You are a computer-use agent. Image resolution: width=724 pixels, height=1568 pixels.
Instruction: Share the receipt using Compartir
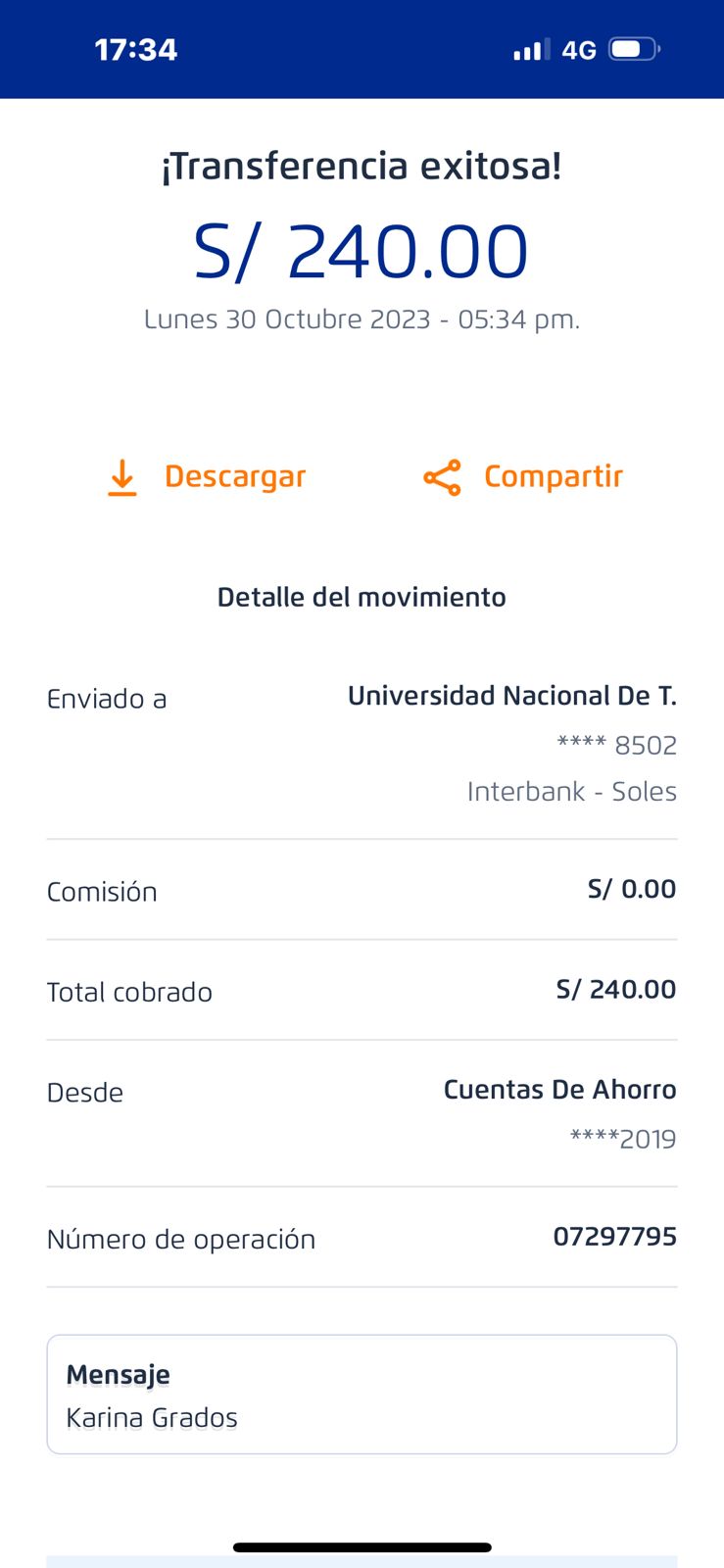[523, 477]
